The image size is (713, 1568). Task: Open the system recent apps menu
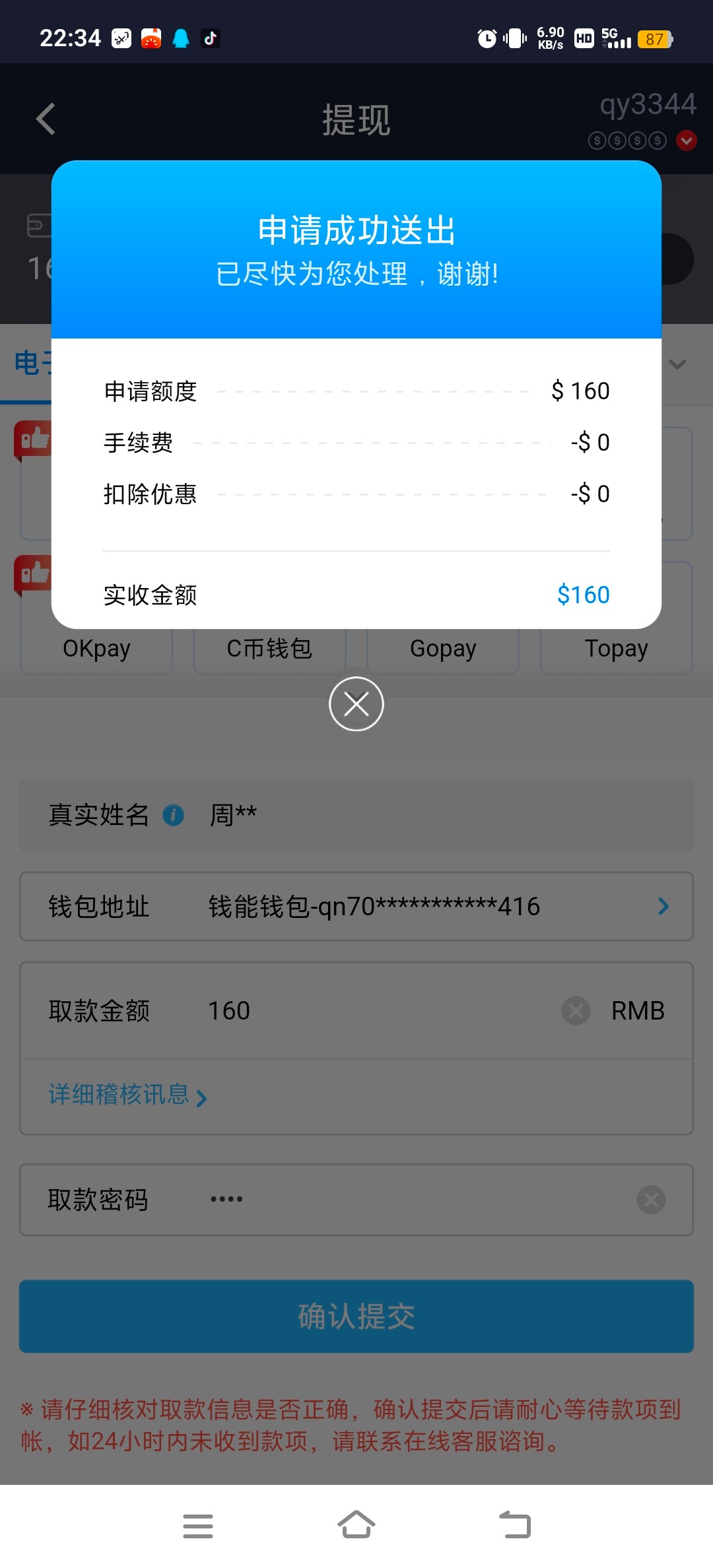pos(198,1526)
